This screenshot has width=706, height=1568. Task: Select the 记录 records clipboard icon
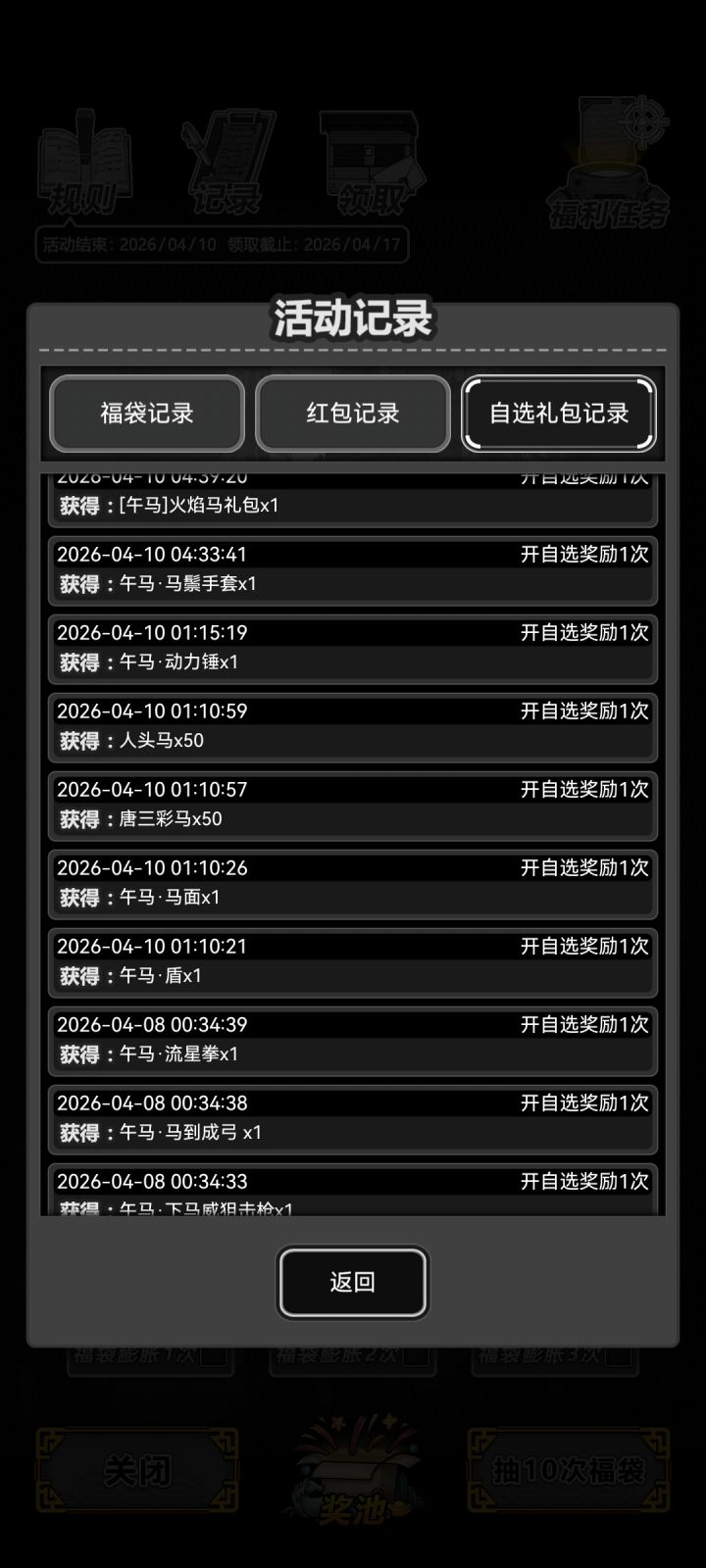coord(227,162)
